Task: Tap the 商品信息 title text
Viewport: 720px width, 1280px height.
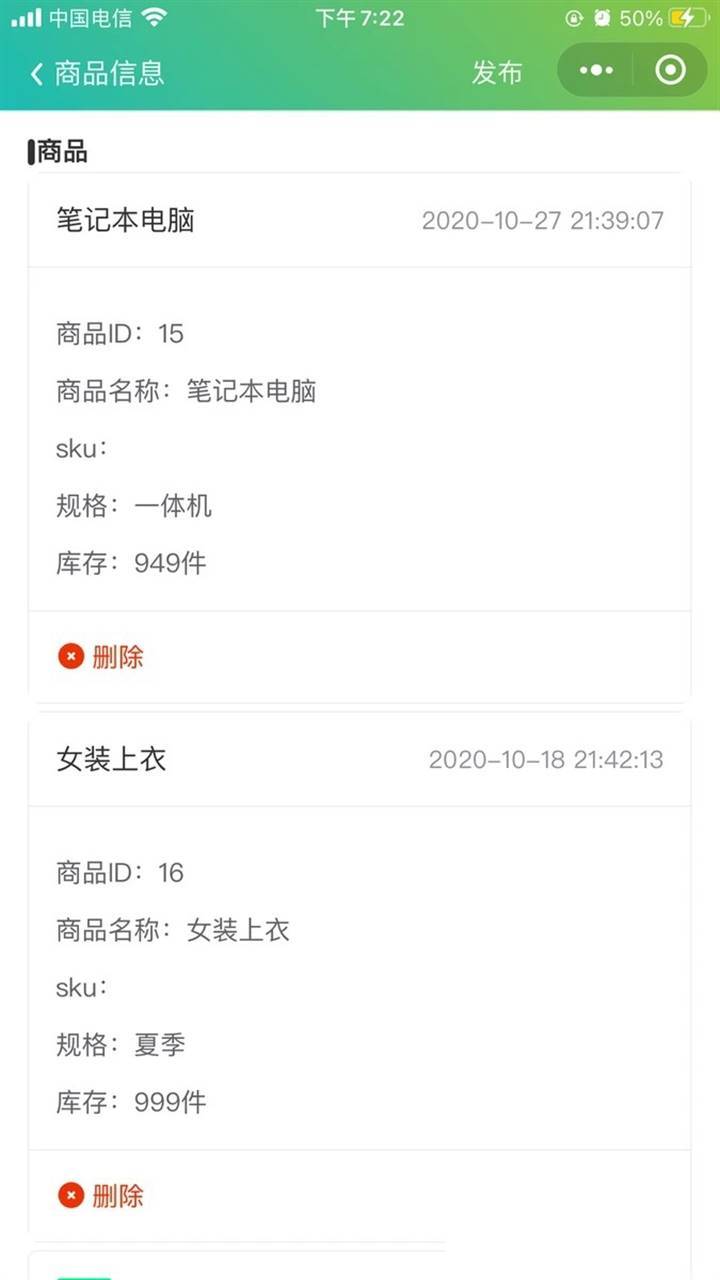Action: click(x=105, y=72)
